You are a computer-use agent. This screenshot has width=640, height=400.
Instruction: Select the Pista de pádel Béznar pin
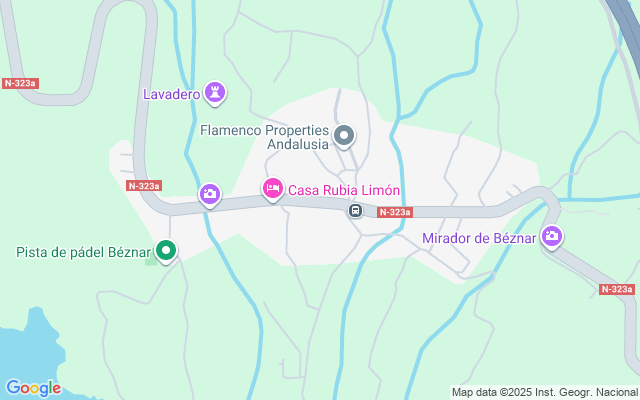click(168, 251)
